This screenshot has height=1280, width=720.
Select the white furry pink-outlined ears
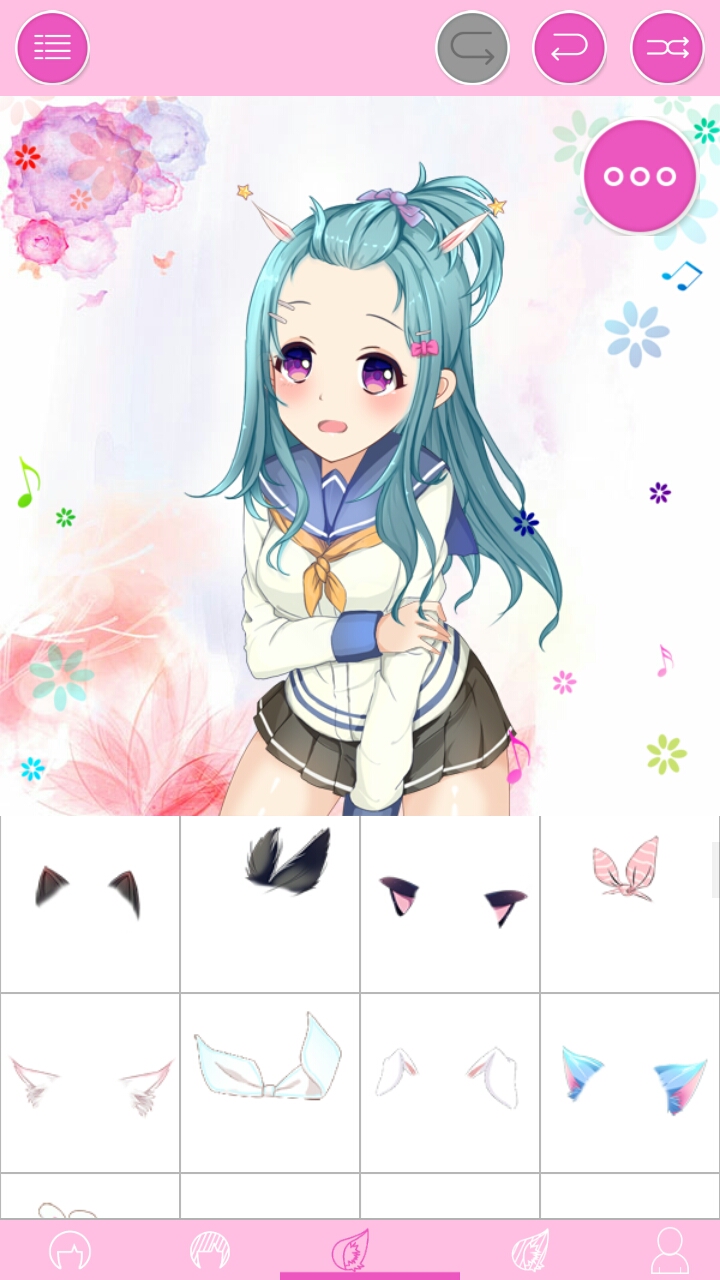[x=90, y=1082]
